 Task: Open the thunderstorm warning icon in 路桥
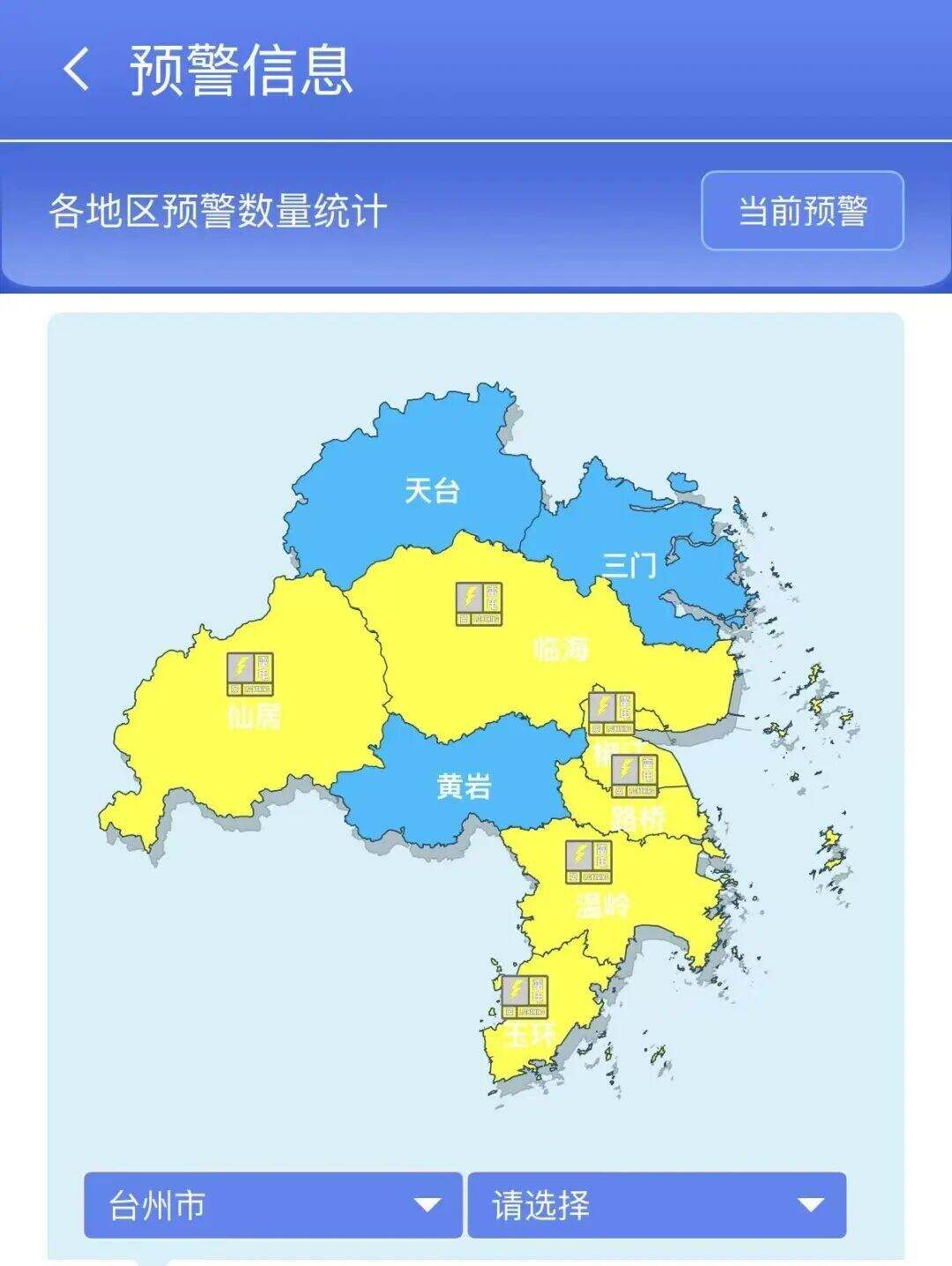pyautogui.click(x=635, y=776)
